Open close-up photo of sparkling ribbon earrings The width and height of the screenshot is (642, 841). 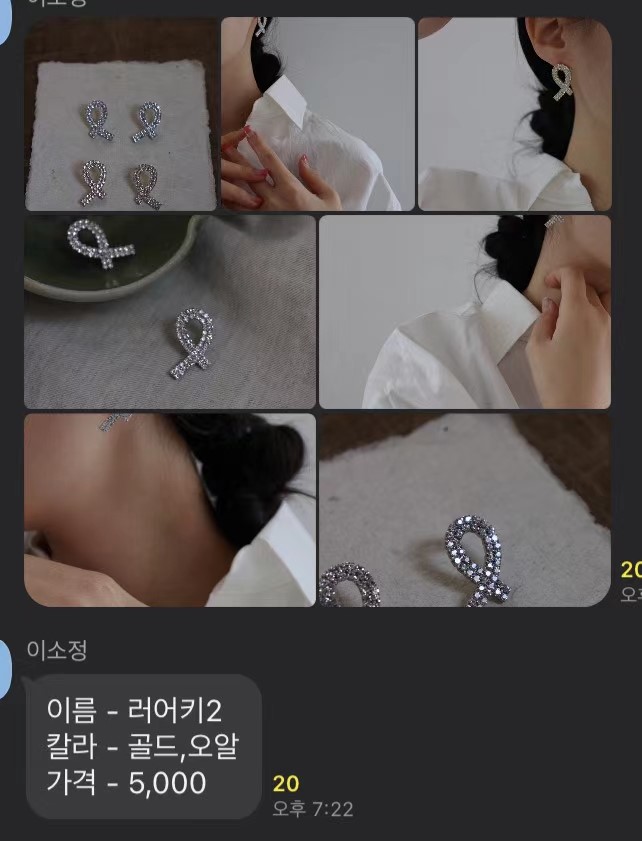click(464, 509)
